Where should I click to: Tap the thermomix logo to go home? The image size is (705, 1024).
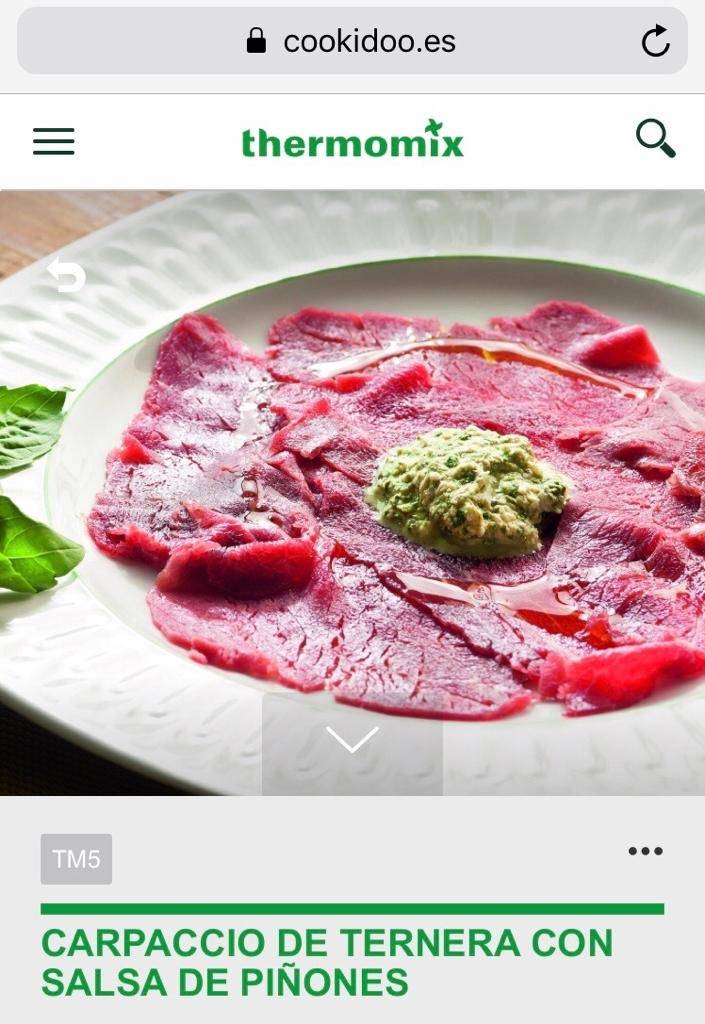pyautogui.click(x=352, y=140)
